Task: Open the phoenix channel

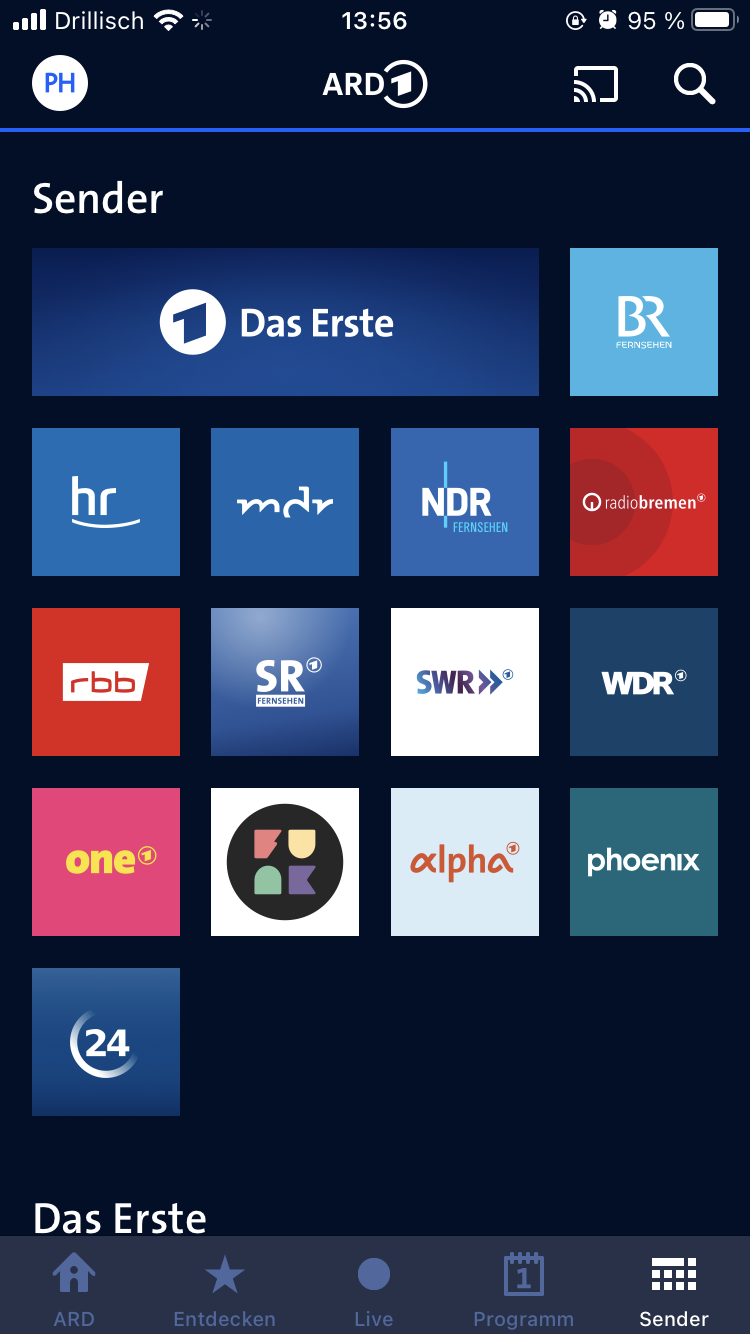Action: (x=644, y=862)
